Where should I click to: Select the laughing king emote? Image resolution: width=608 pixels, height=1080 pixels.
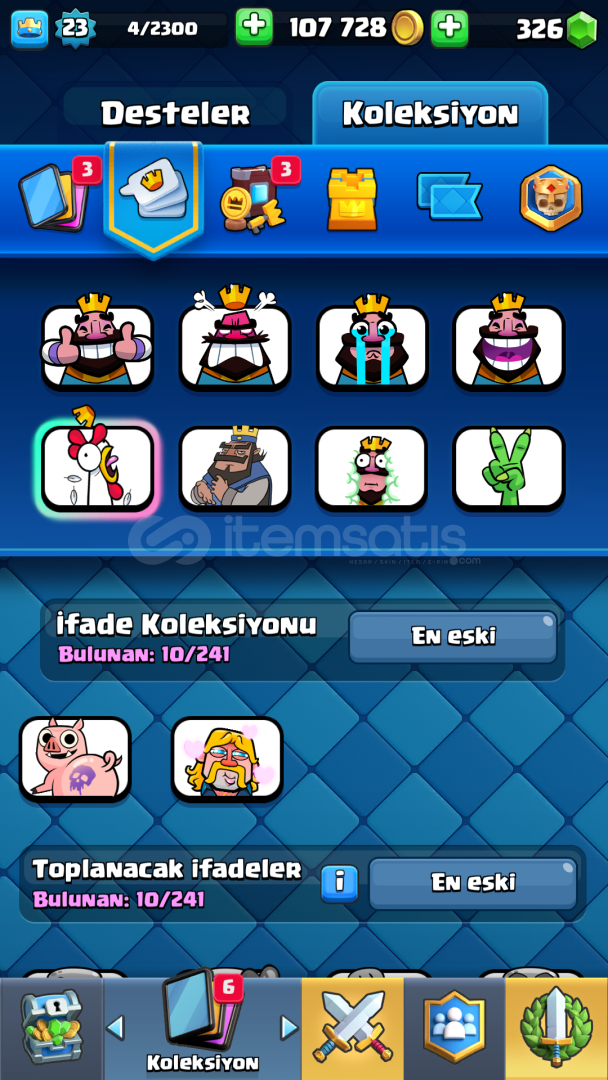click(x=509, y=343)
